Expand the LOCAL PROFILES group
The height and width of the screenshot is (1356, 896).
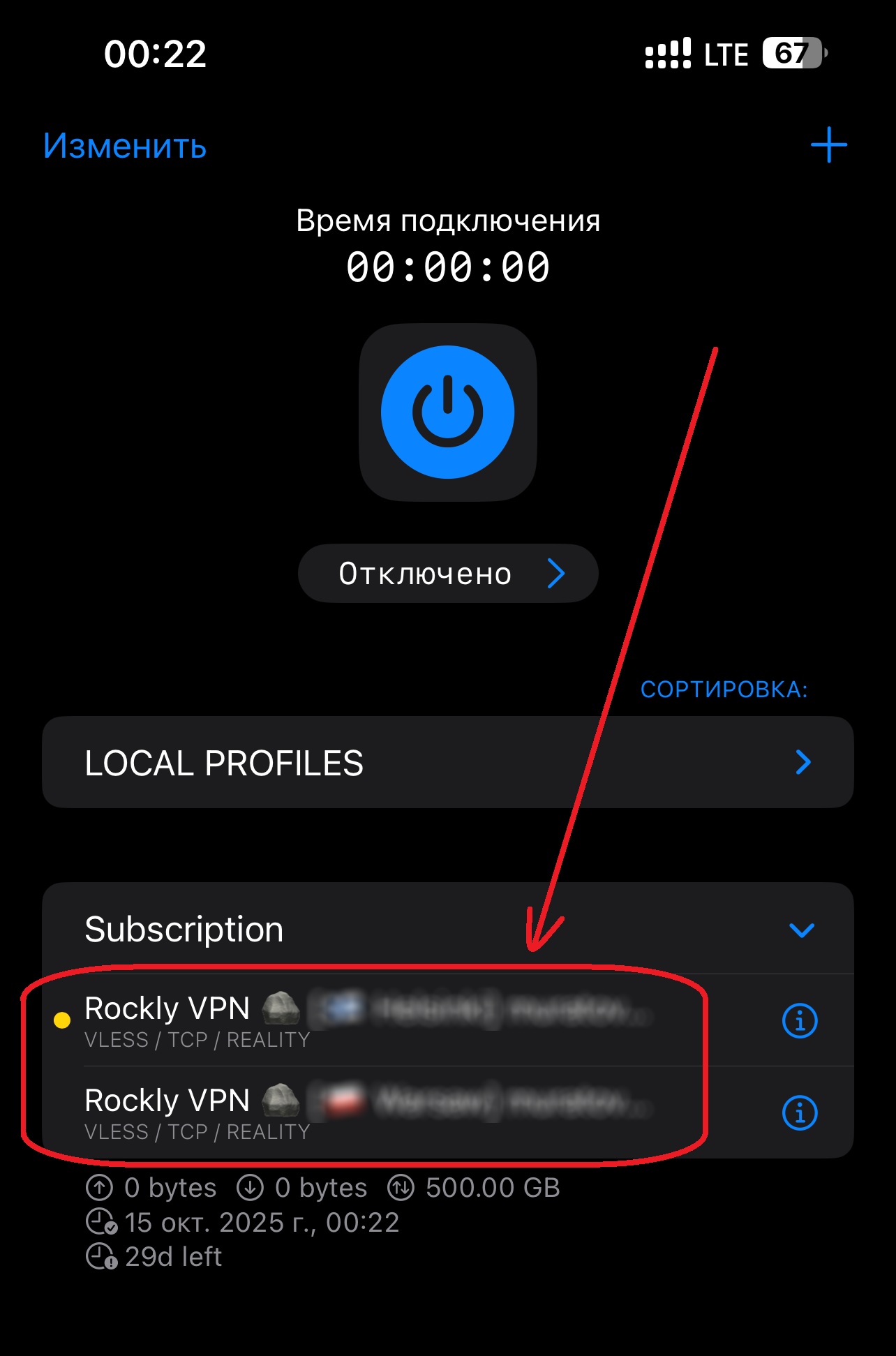coord(447,762)
